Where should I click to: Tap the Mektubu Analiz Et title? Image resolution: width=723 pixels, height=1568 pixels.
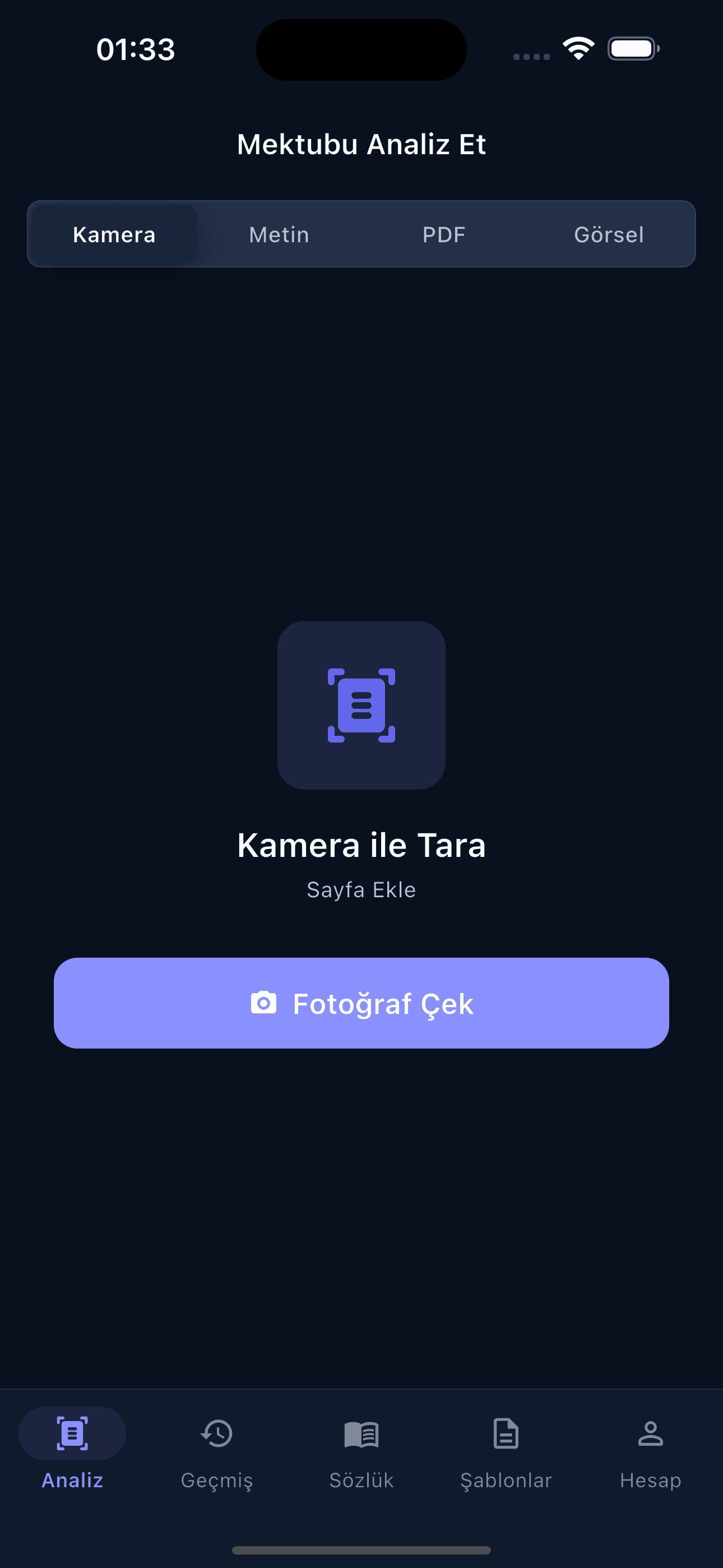pos(361,144)
